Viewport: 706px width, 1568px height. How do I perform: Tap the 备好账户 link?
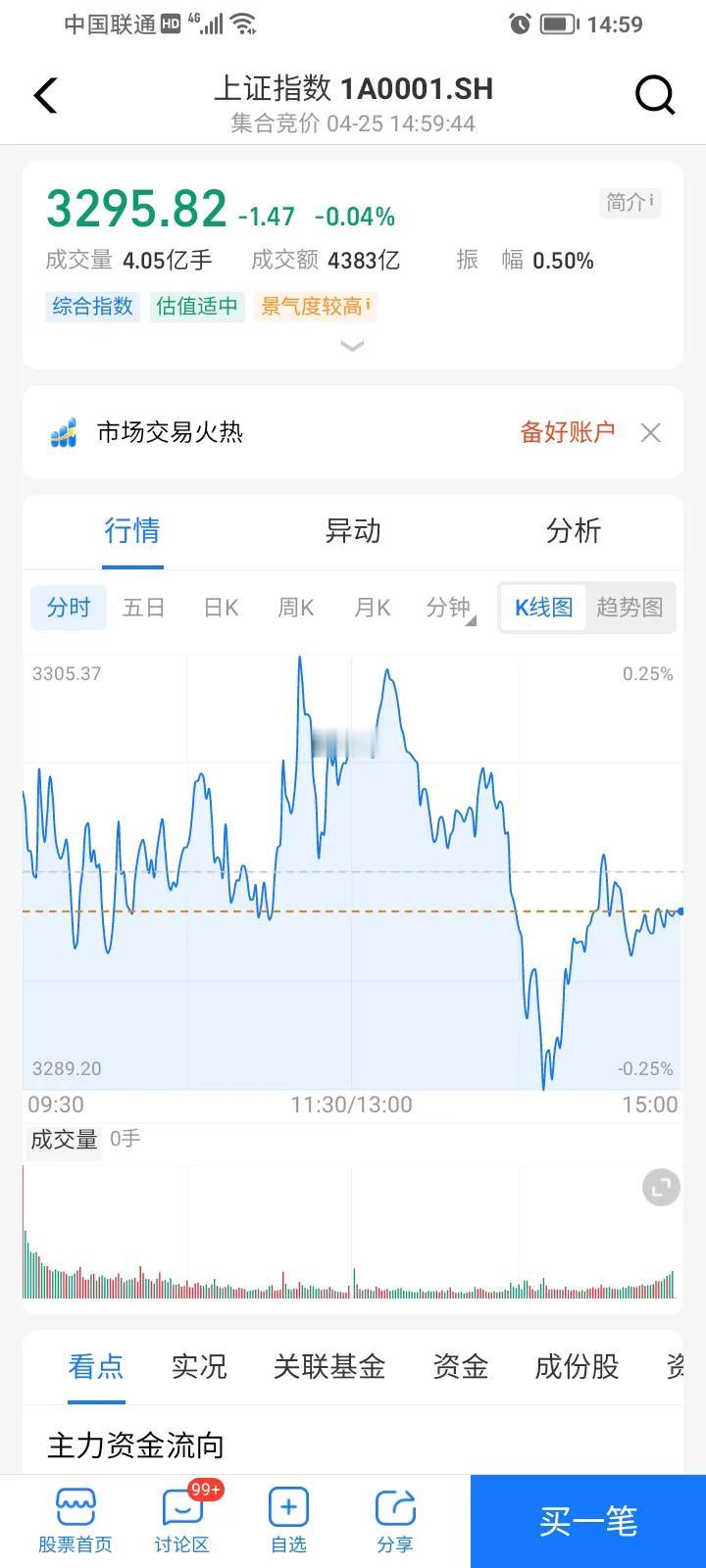[x=568, y=432]
